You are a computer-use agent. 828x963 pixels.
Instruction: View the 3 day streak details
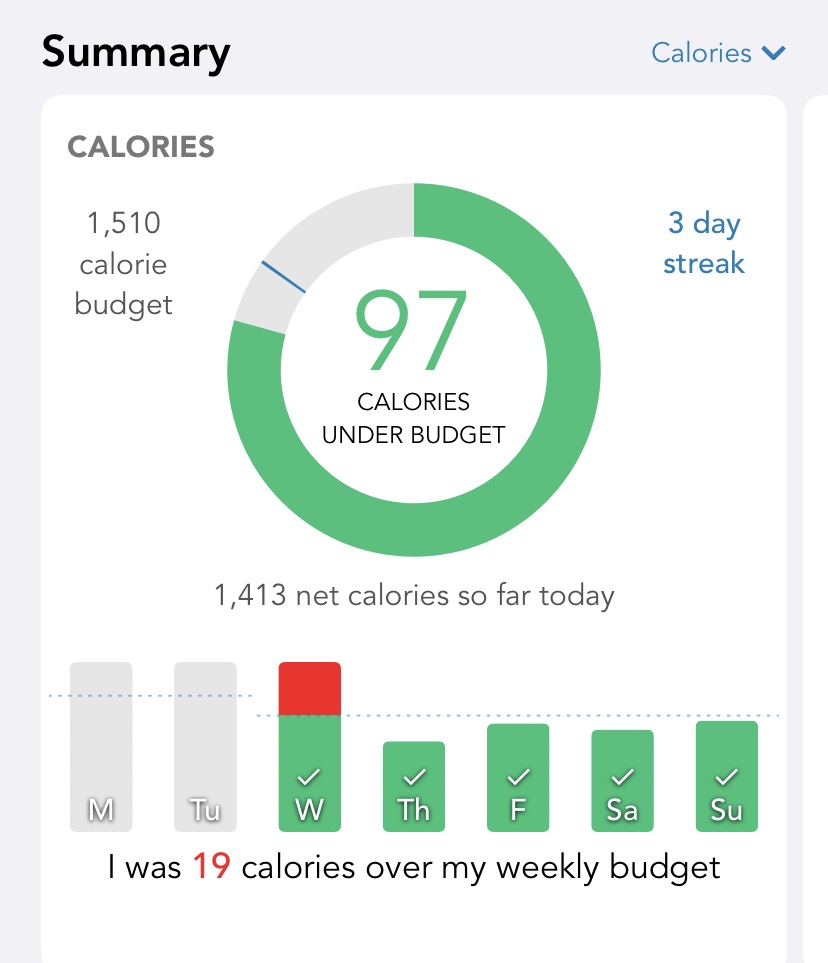click(x=705, y=243)
